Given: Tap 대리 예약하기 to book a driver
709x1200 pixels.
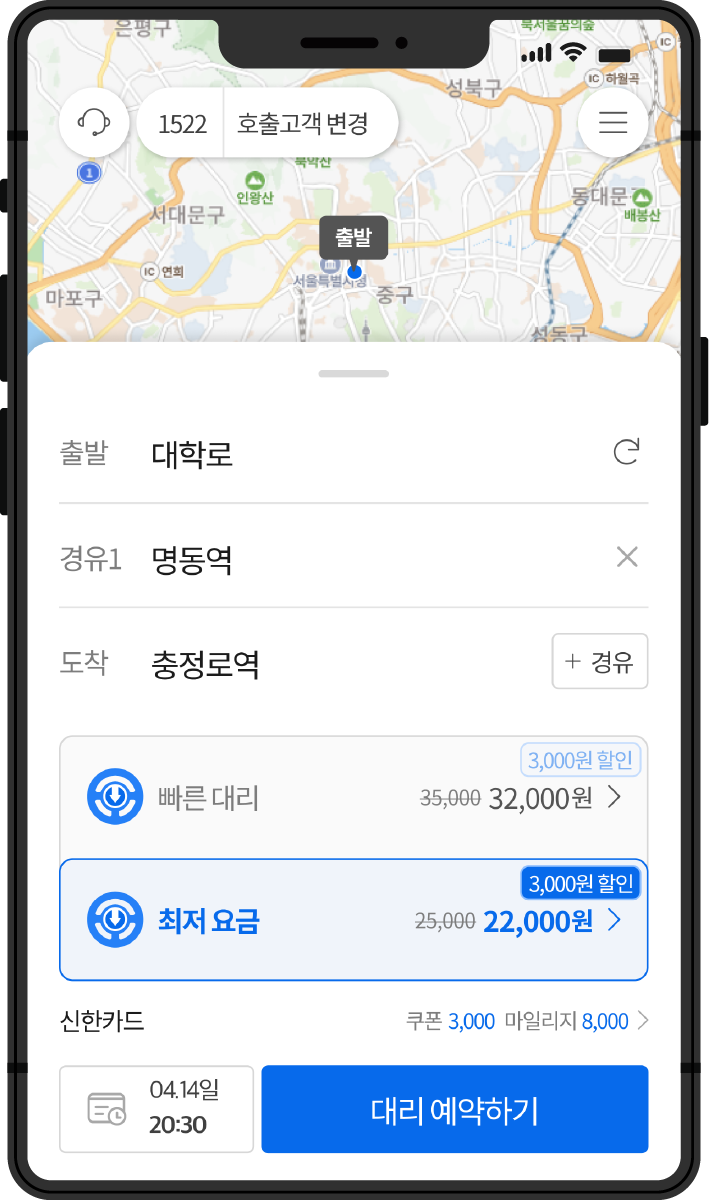Looking at the screenshot, I should click(x=454, y=1109).
